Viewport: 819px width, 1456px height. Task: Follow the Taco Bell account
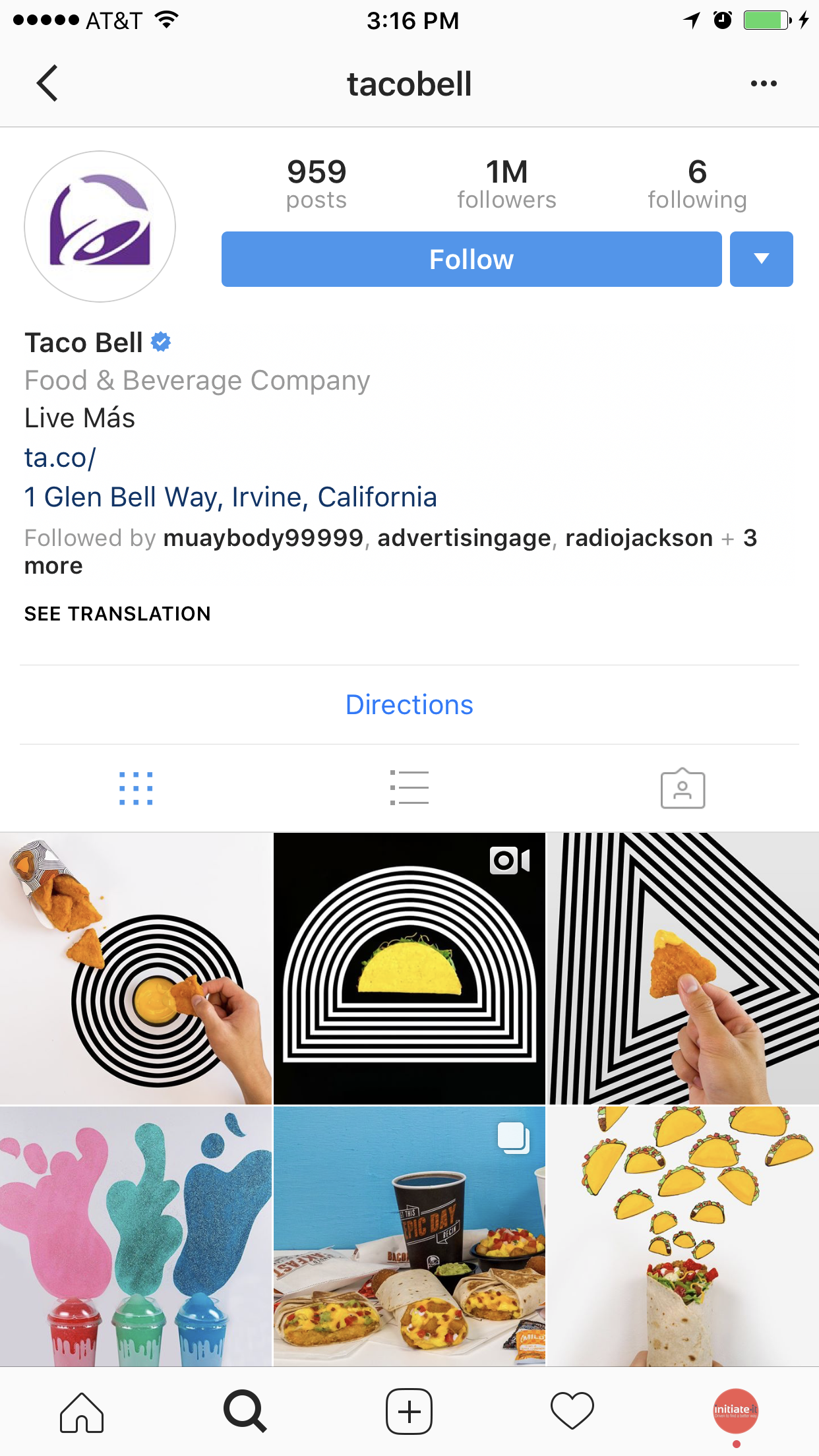click(471, 259)
